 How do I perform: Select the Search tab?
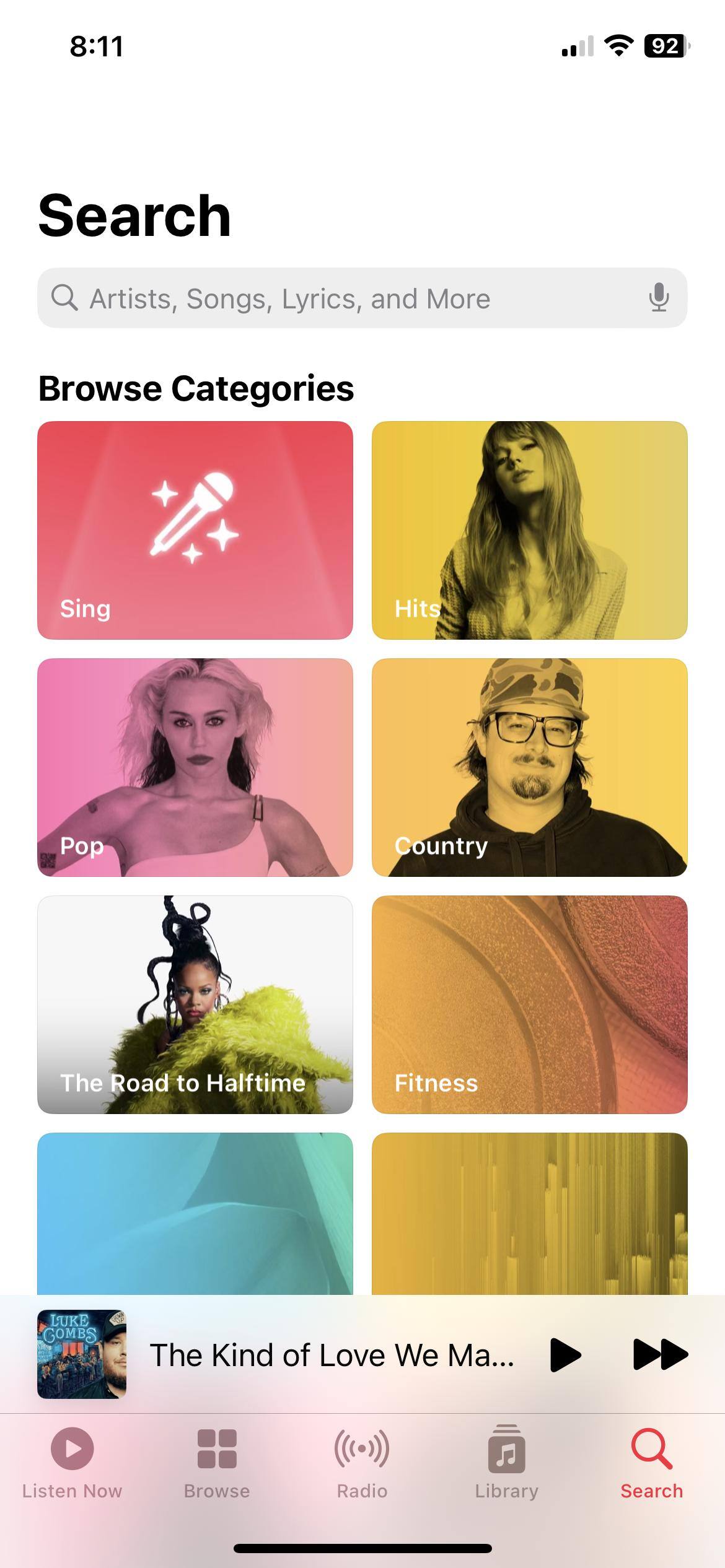[x=651, y=1463]
